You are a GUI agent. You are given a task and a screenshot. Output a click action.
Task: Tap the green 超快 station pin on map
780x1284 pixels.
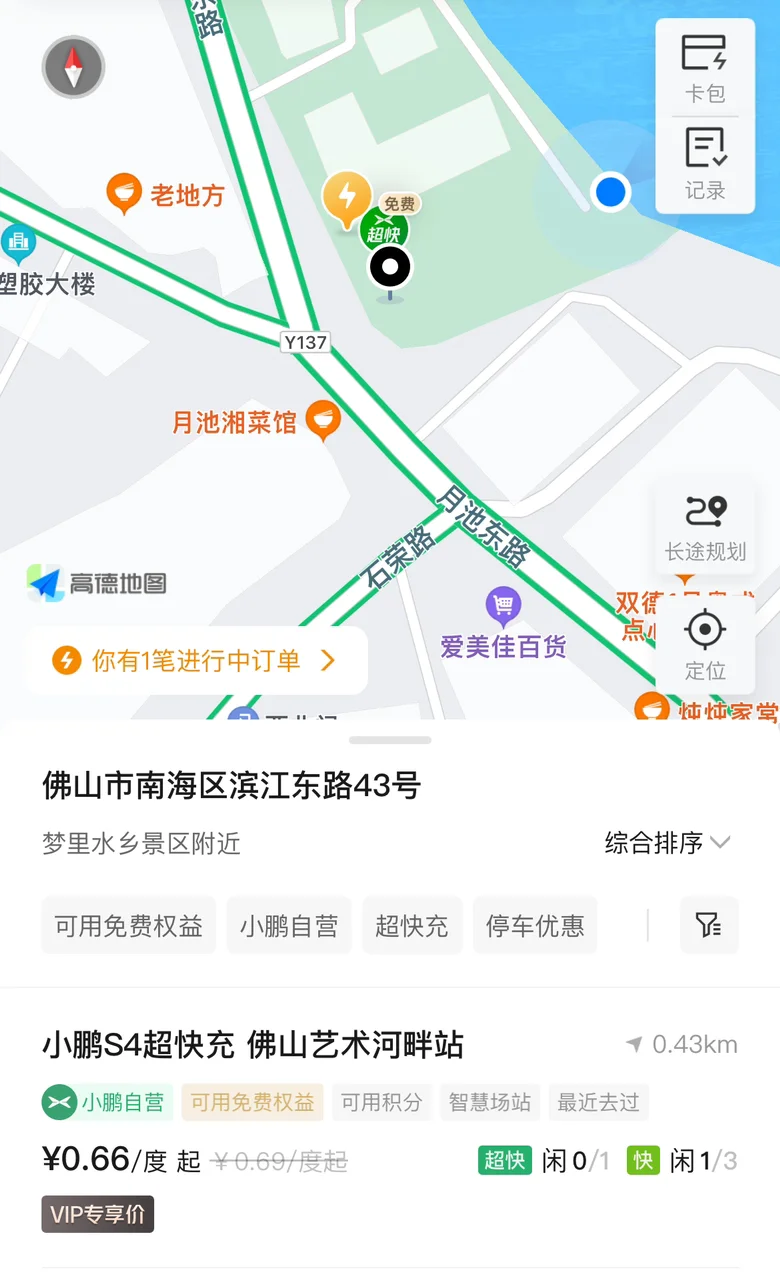pyautogui.click(x=384, y=229)
